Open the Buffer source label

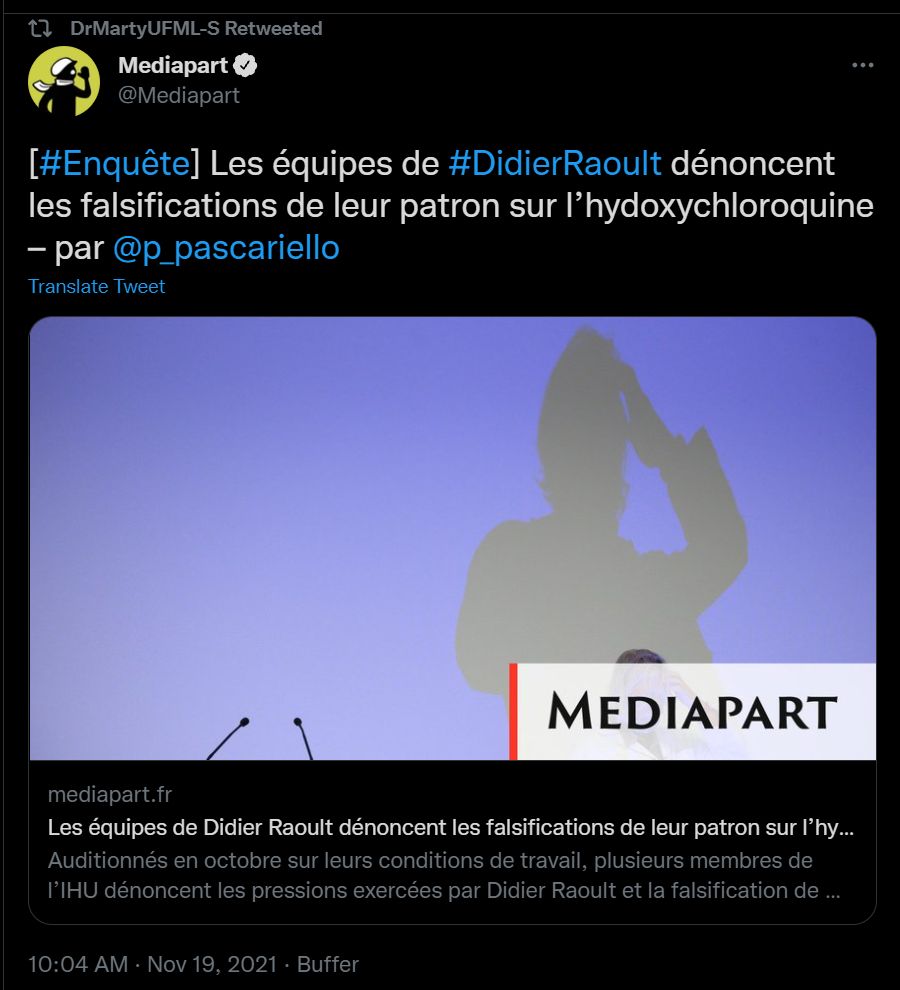(327, 964)
